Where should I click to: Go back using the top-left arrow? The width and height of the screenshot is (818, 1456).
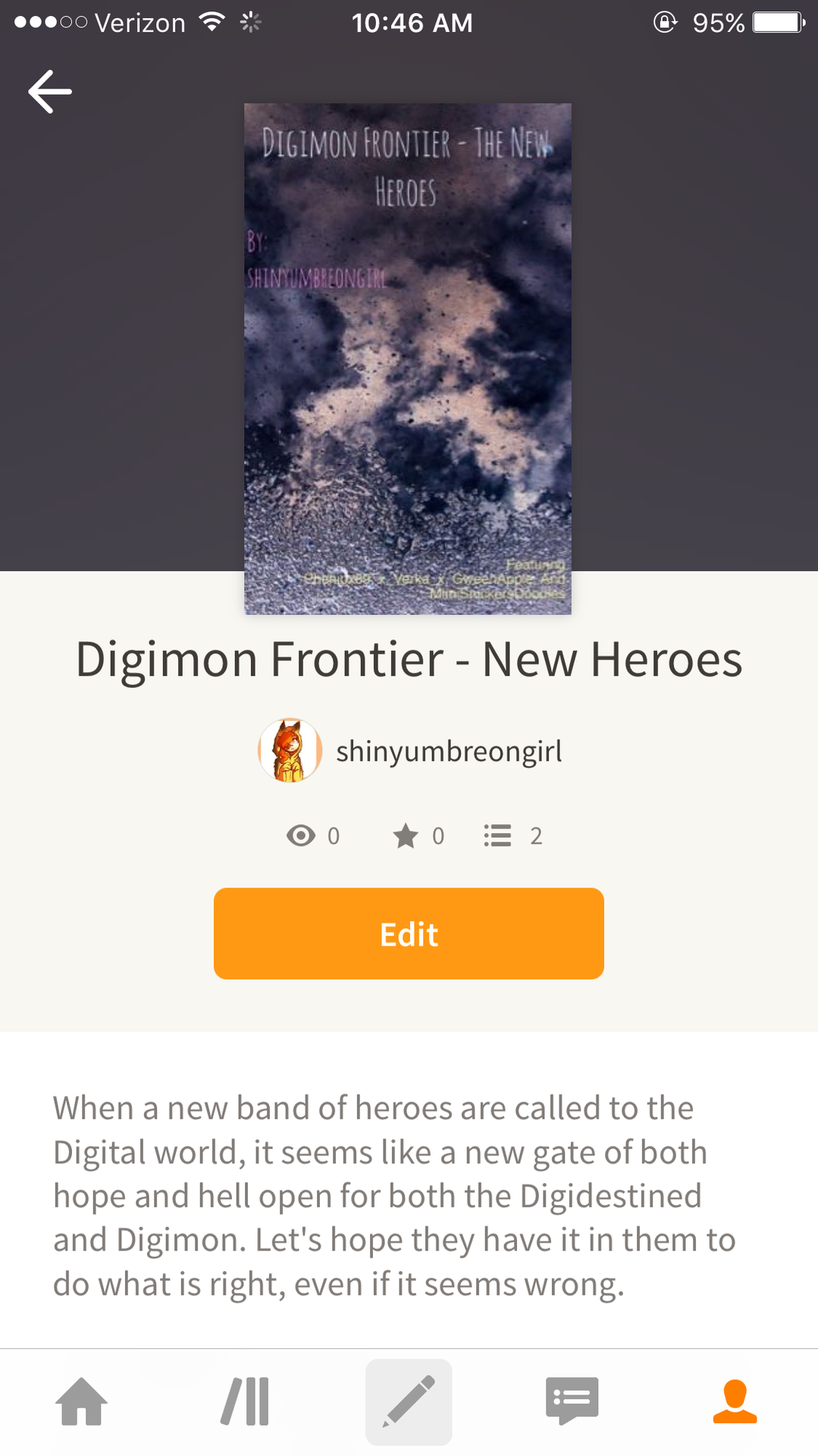pos(50,92)
